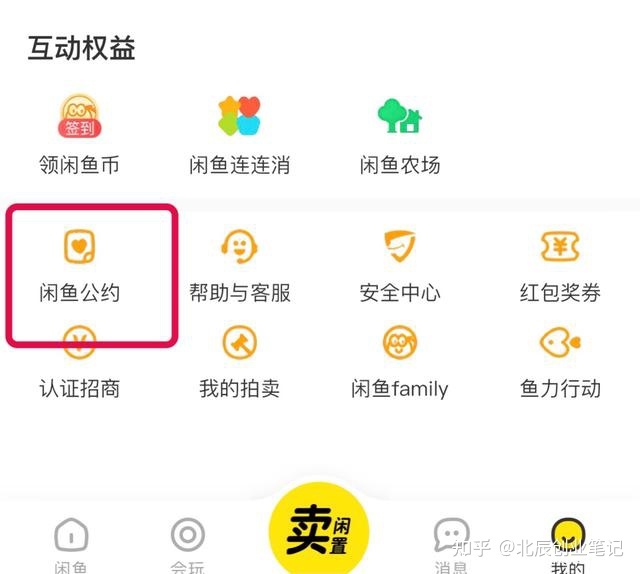Enter 闲鱼农场 farm
Viewport: 640px width, 574px height.
tap(400, 137)
